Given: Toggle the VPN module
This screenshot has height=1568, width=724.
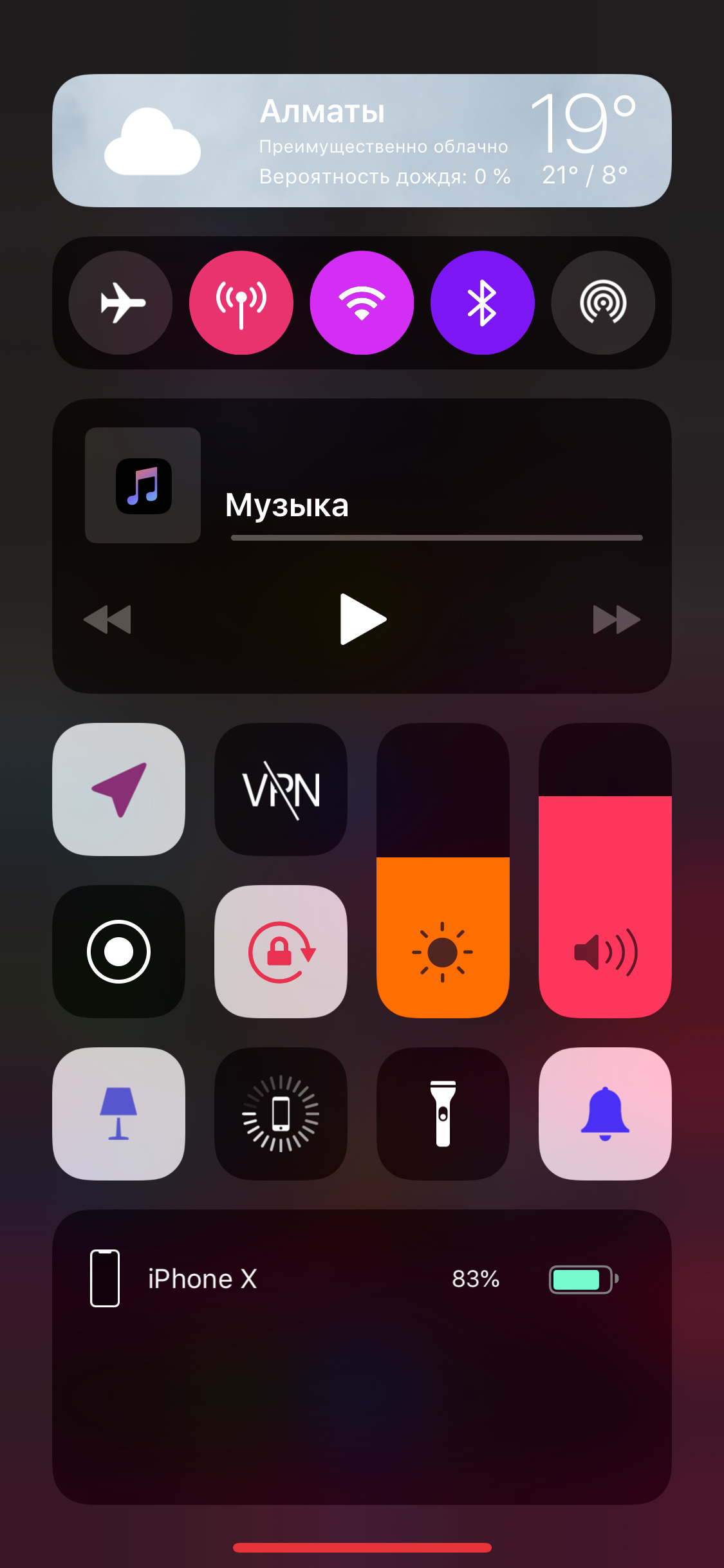Looking at the screenshot, I should coord(281,789).
